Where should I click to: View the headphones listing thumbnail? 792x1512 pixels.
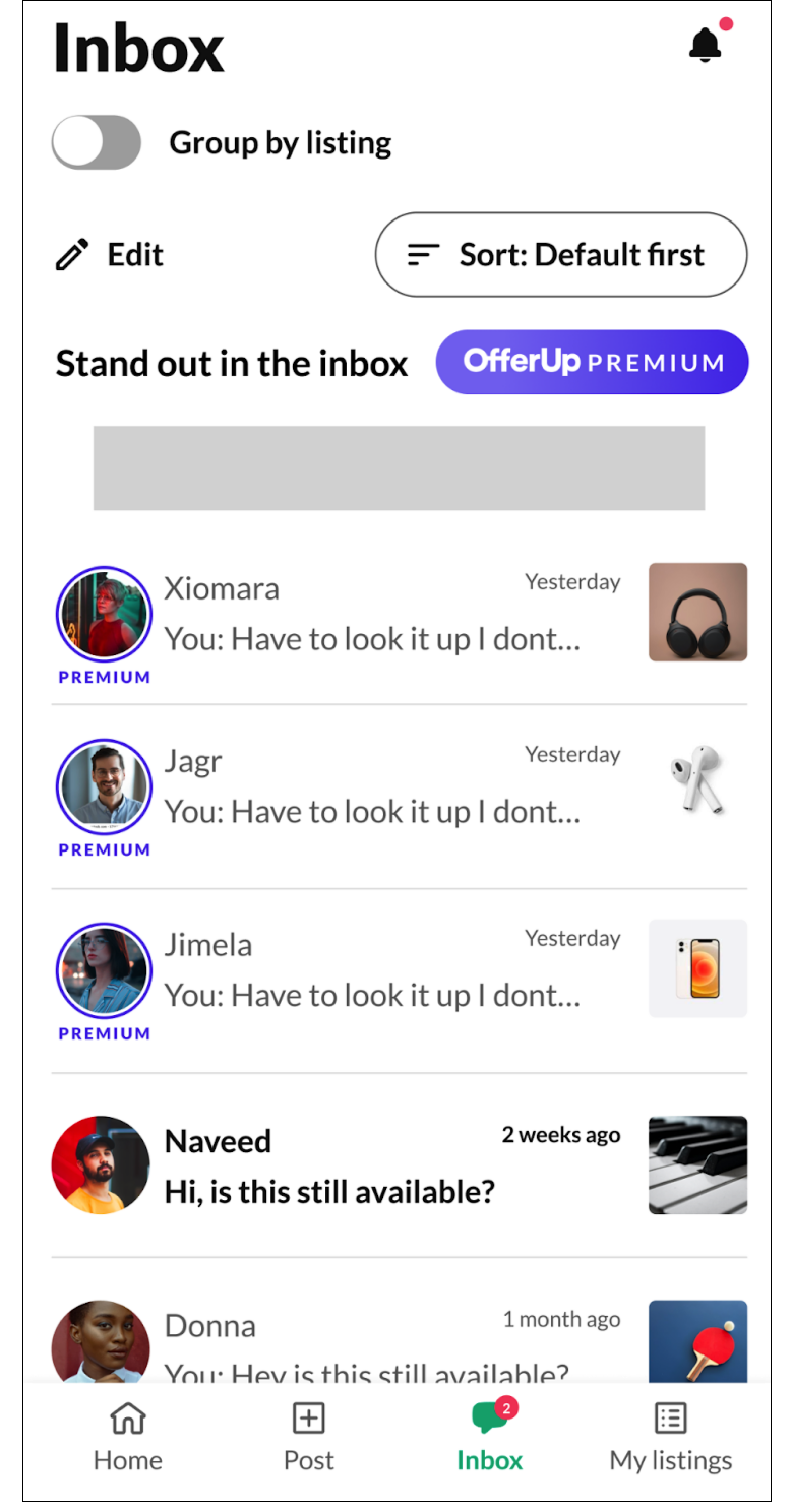pos(697,612)
